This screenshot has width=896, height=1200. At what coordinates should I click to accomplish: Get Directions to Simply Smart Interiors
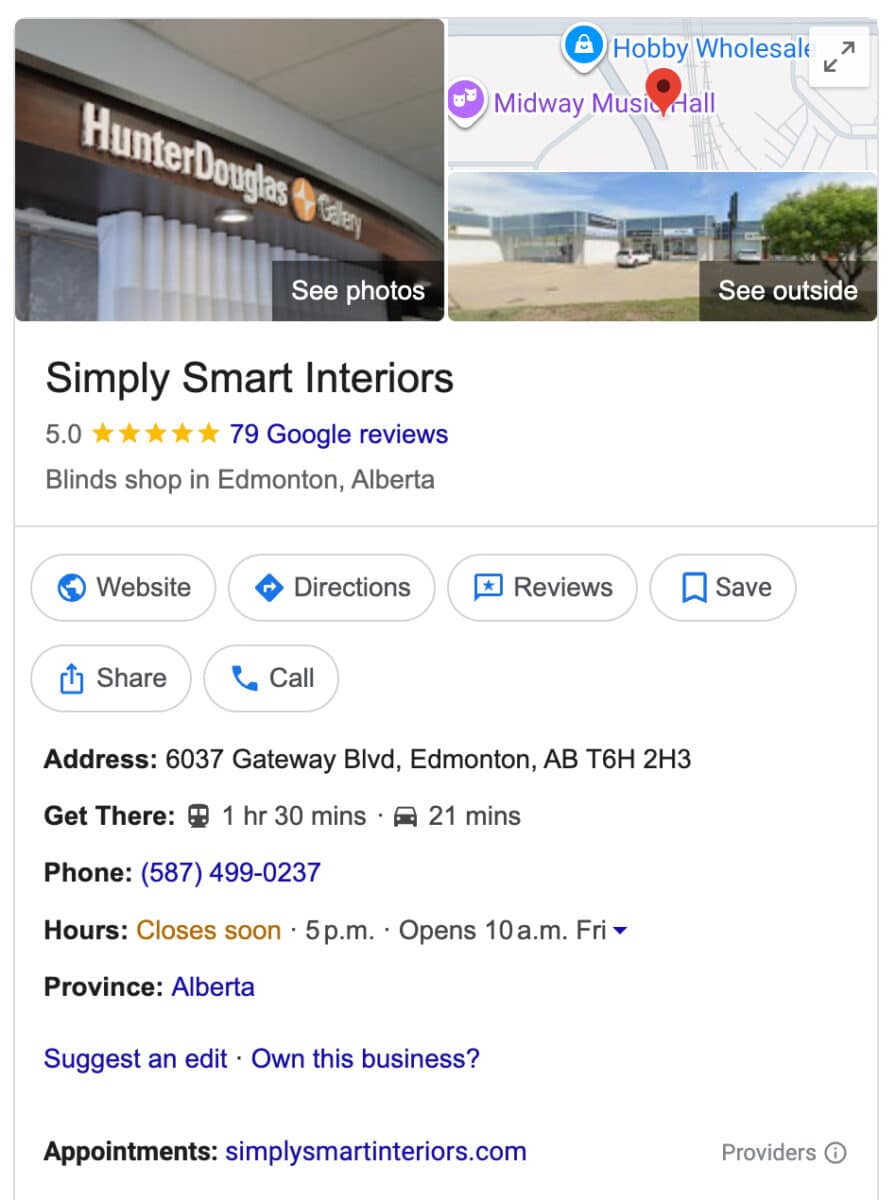coord(332,588)
